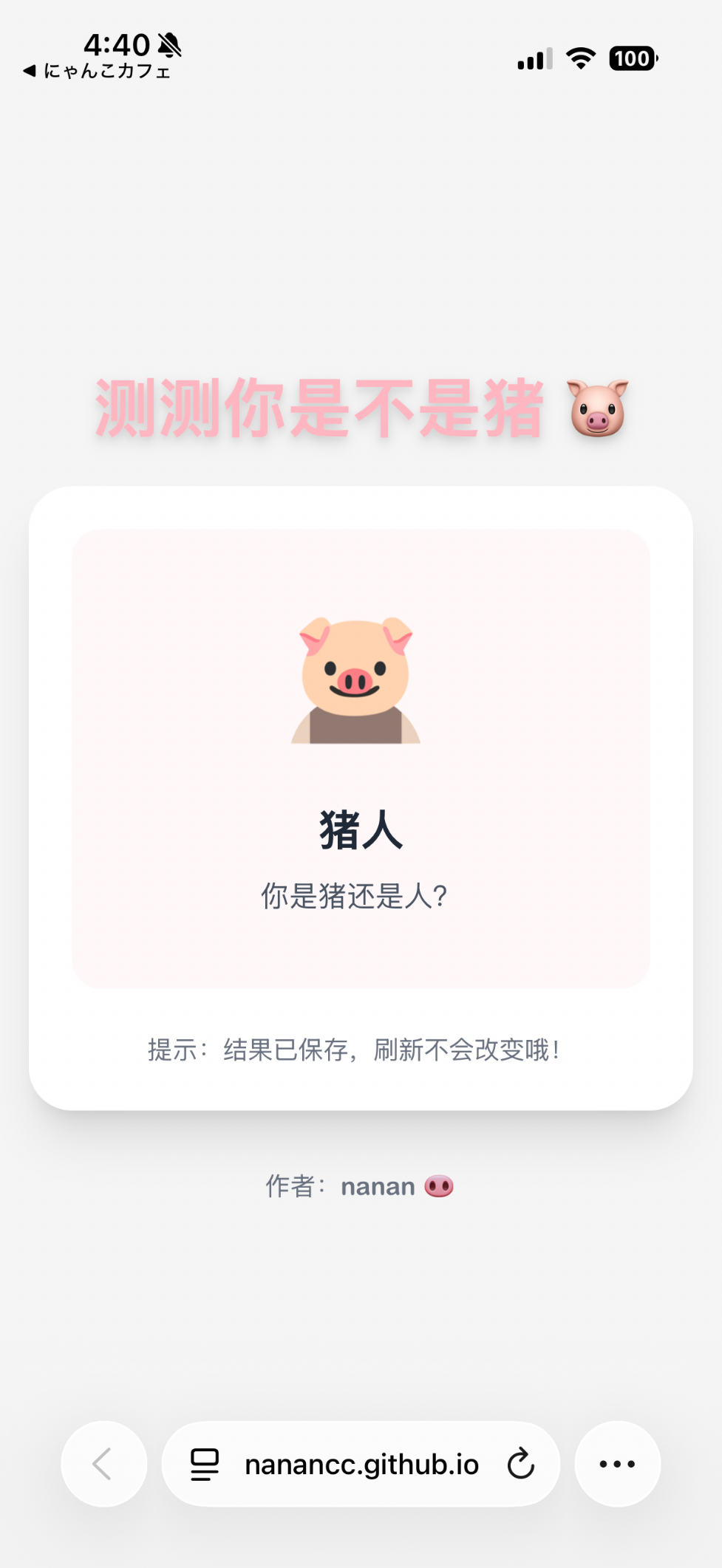722x1568 pixels.
Task: Return to the にゃんこカフェ app
Action: tap(98, 71)
